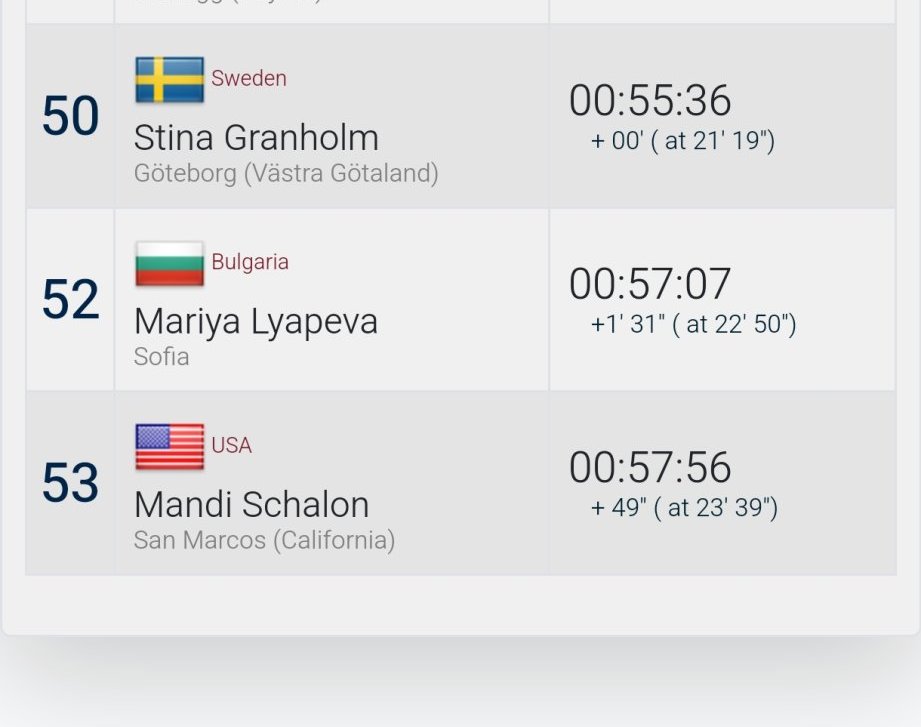Open the Sweden country link
Screen dimensions: 921x727
[x=248, y=78]
